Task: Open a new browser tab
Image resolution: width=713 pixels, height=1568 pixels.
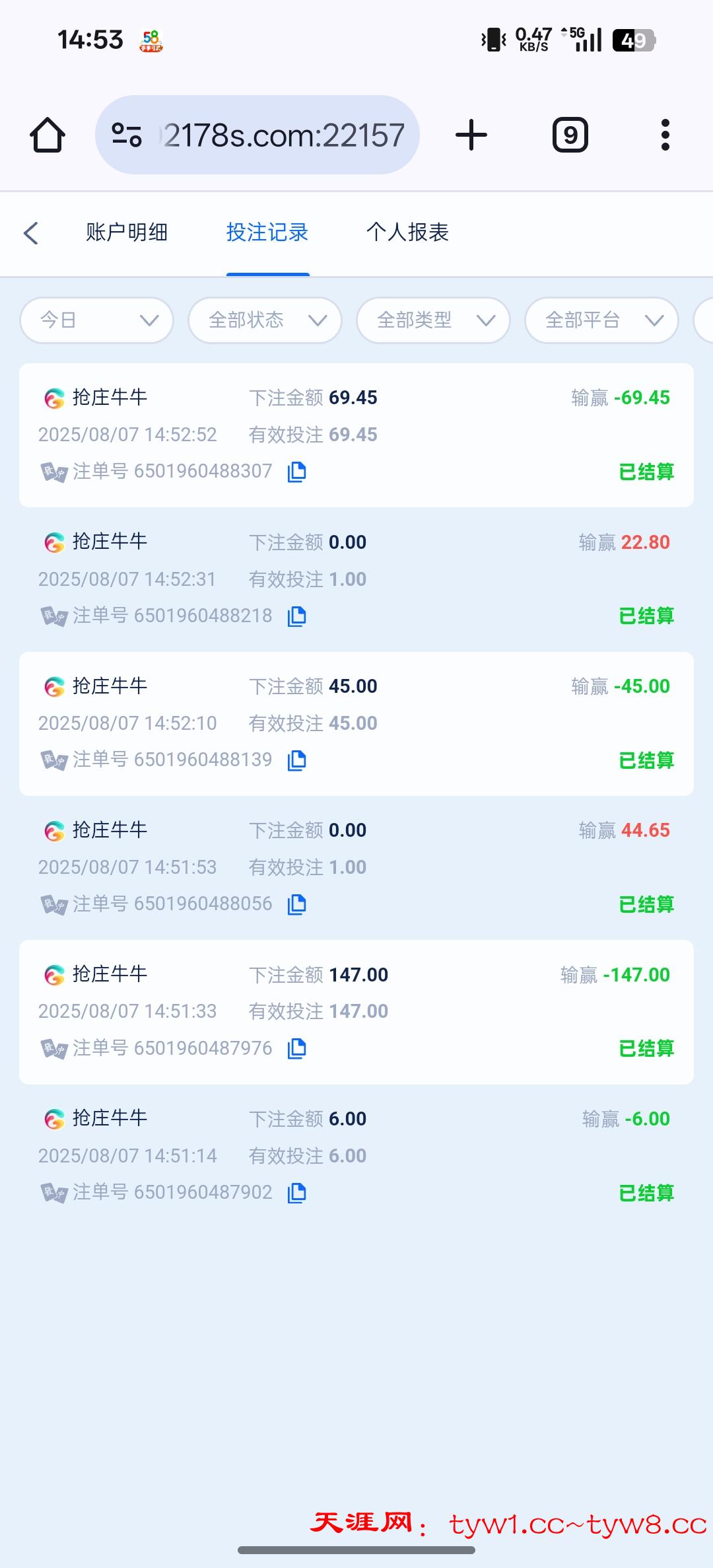Action: 471,135
